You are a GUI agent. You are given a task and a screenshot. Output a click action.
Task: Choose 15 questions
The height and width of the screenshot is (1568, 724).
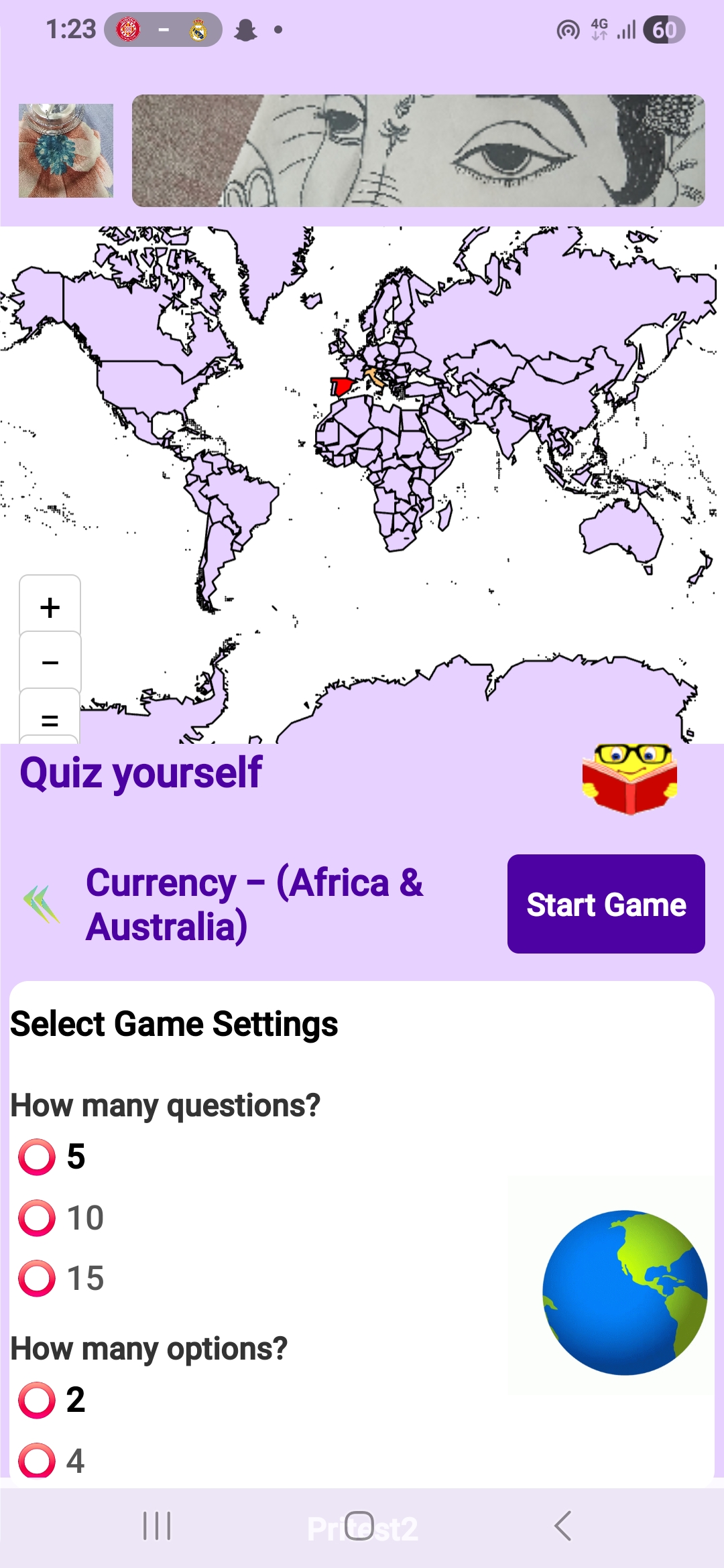pyautogui.click(x=37, y=1279)
